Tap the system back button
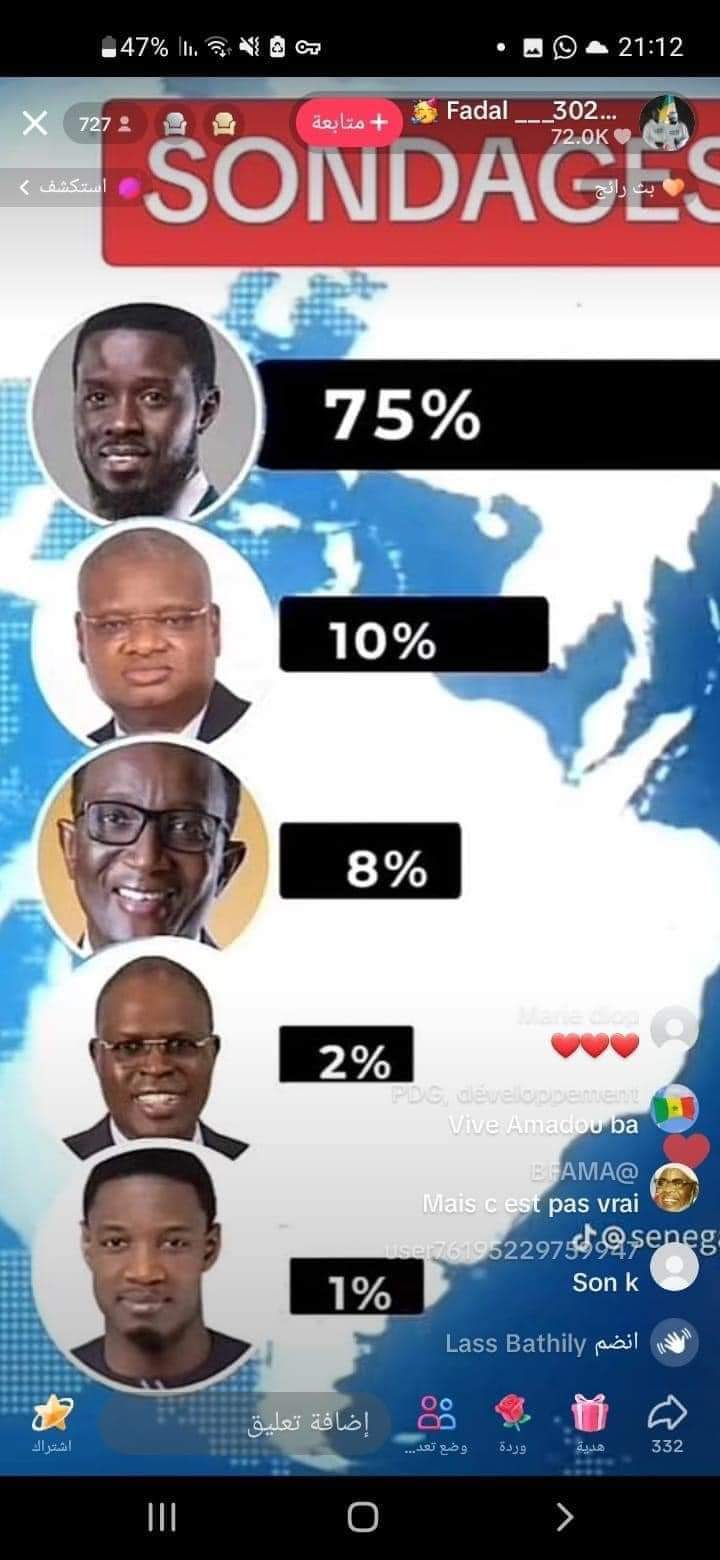Screen dimensions: 720x1560 564,1517
